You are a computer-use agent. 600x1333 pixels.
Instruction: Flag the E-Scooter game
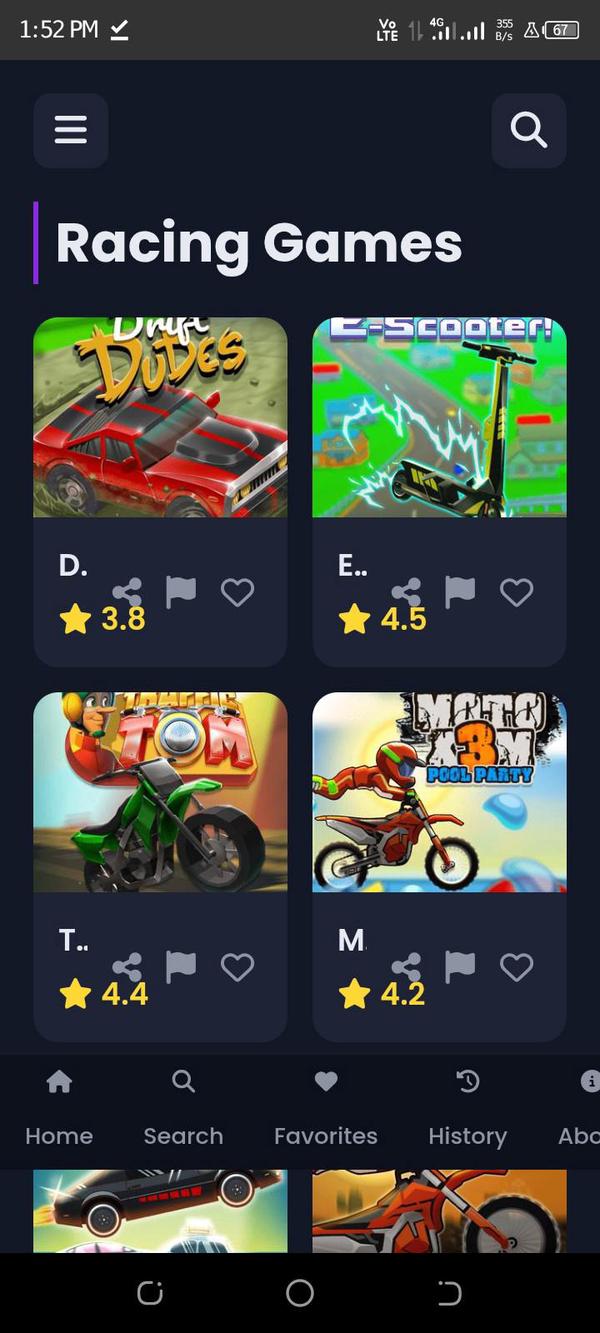[460, 592]
